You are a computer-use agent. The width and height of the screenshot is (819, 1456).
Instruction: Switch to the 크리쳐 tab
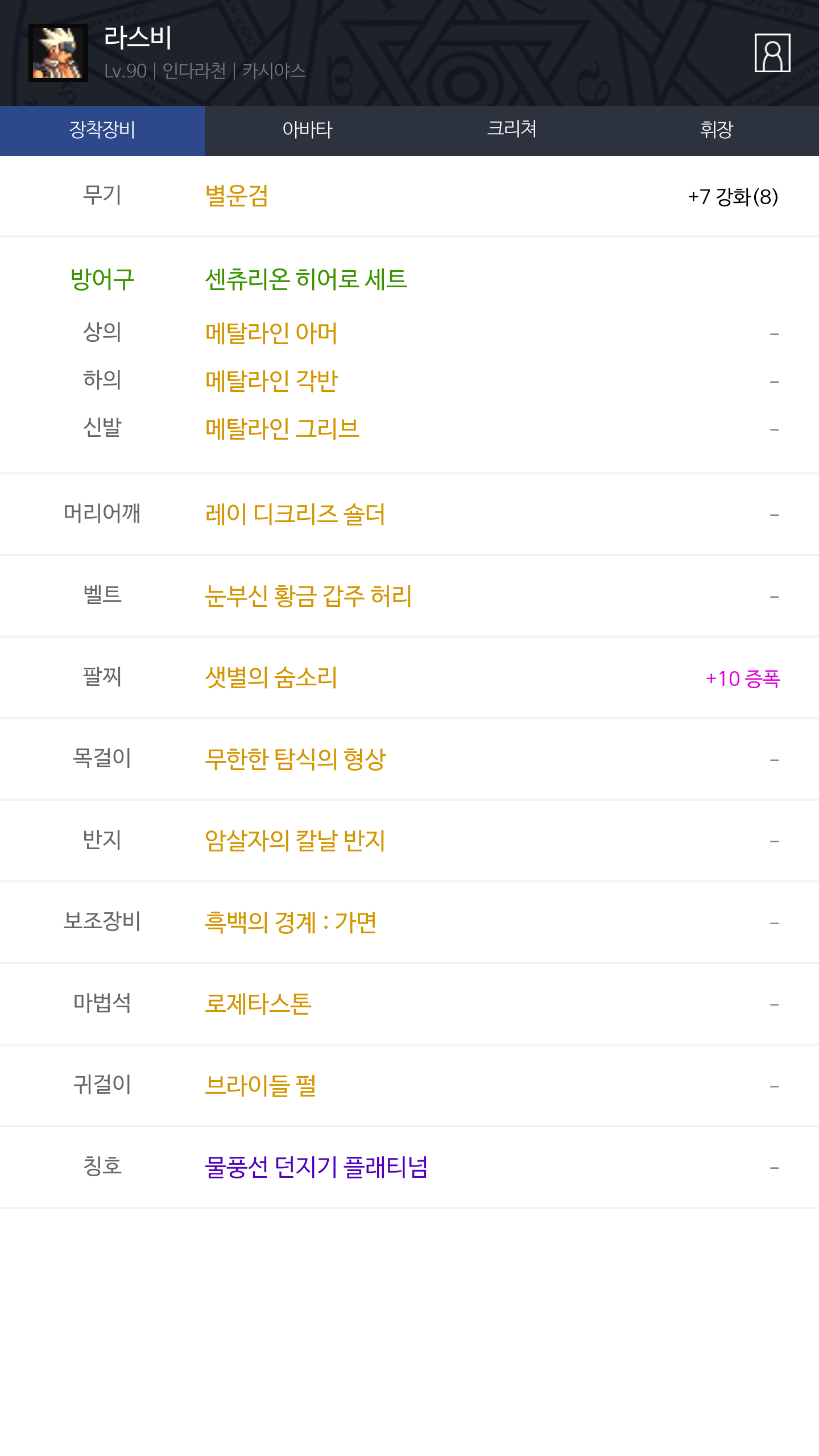click(x=512, y=130)
